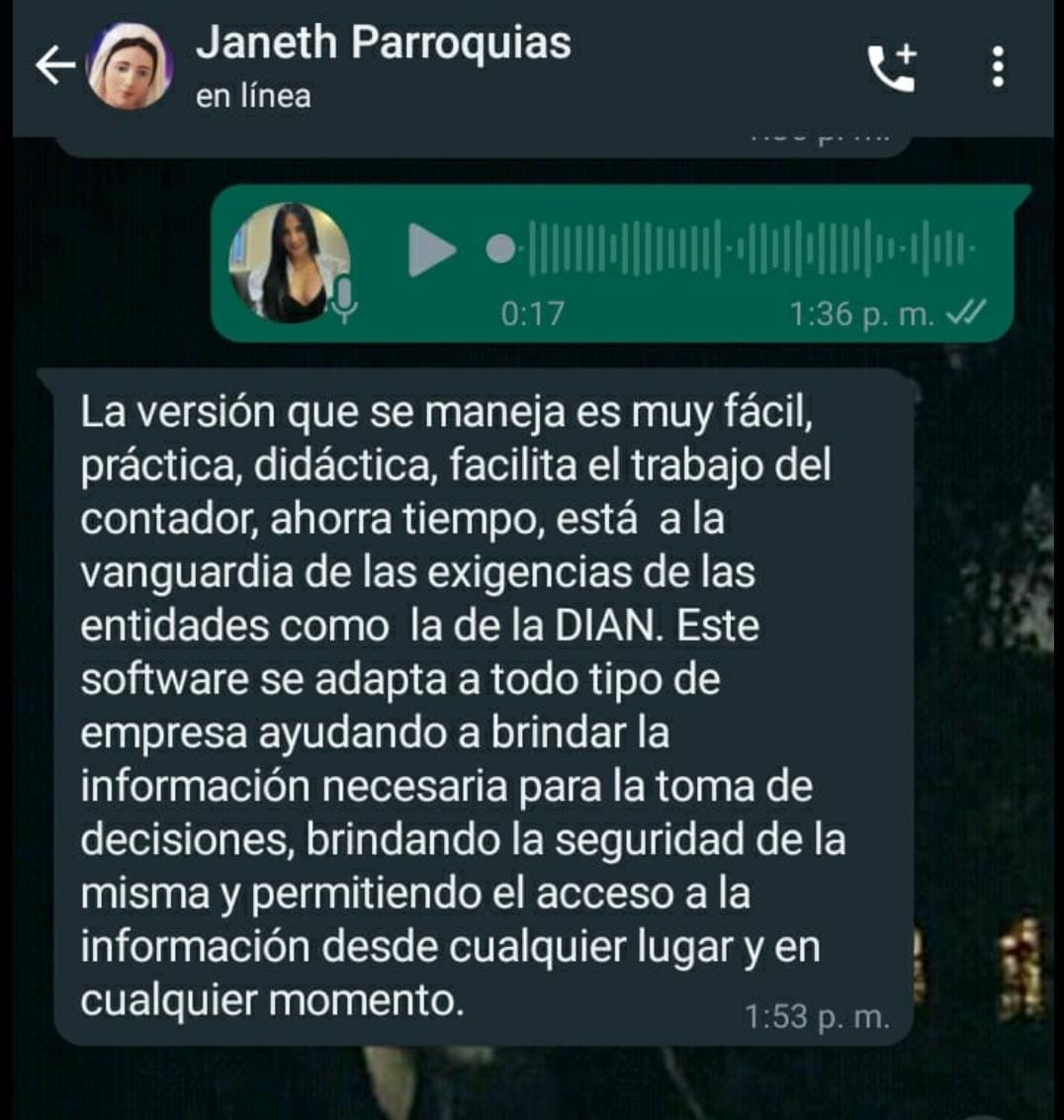This screenshot has width=1064, height=1120.
Task: Open the overflow menu
Action: pos(997,67)
